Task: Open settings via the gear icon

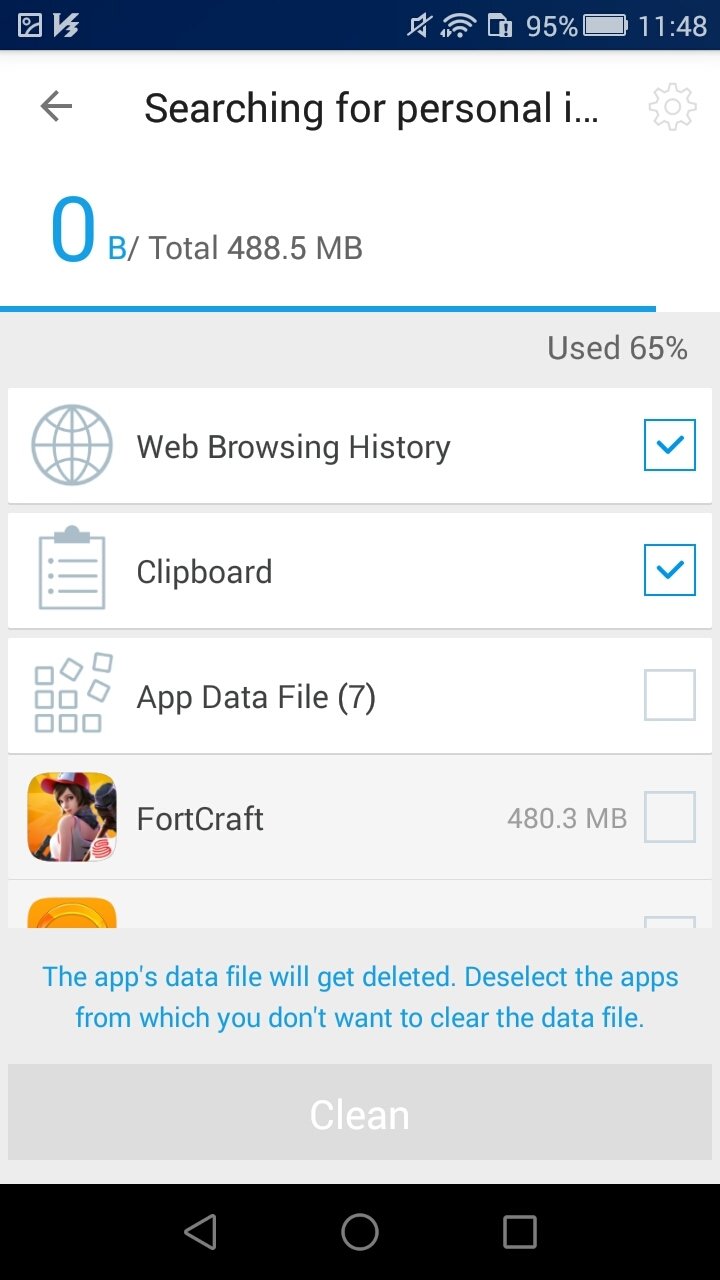Action: click(x=671, y=107)
